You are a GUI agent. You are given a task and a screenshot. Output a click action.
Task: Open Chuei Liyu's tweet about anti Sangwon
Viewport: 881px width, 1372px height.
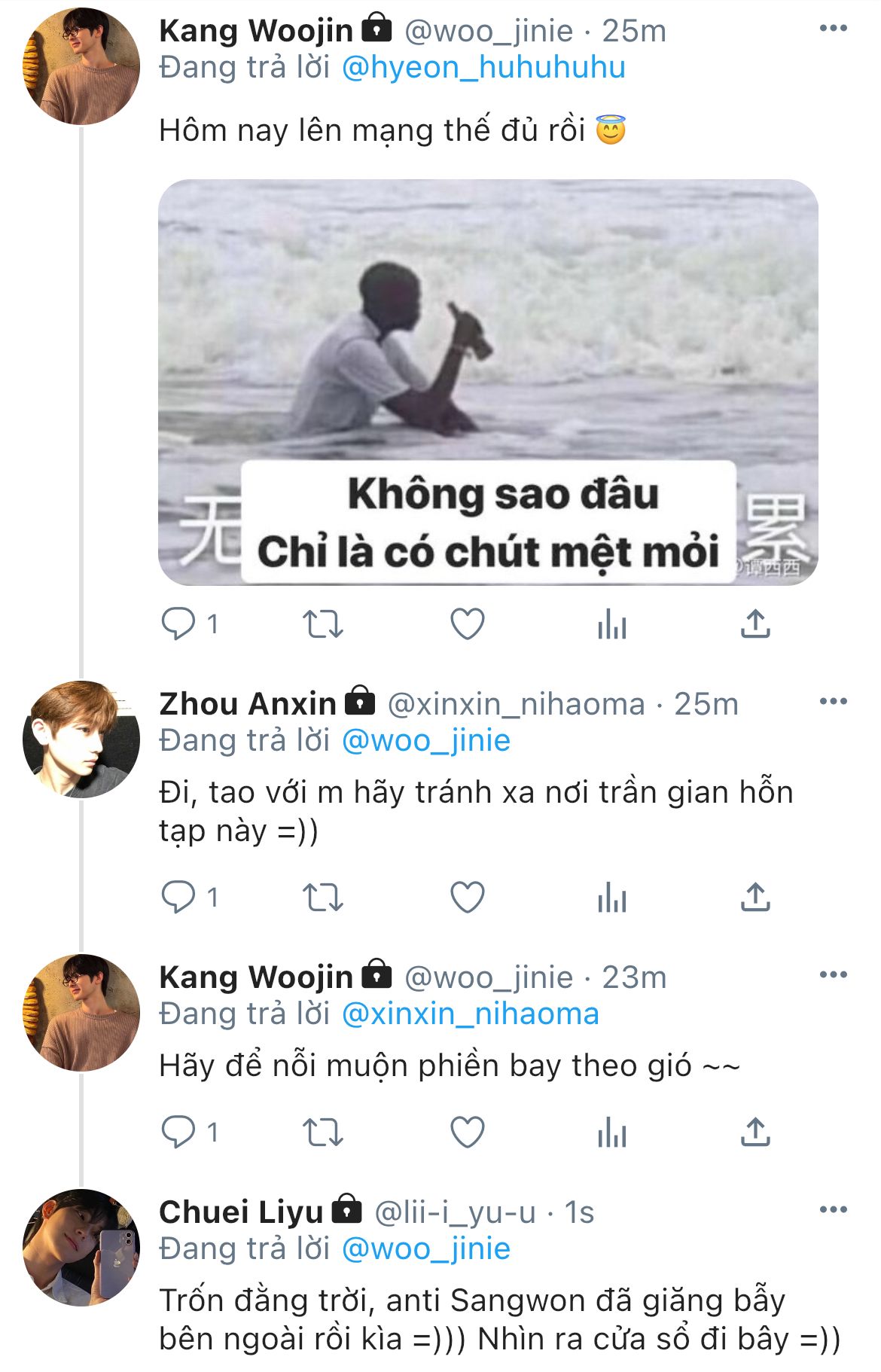[x=499, y=1319]
